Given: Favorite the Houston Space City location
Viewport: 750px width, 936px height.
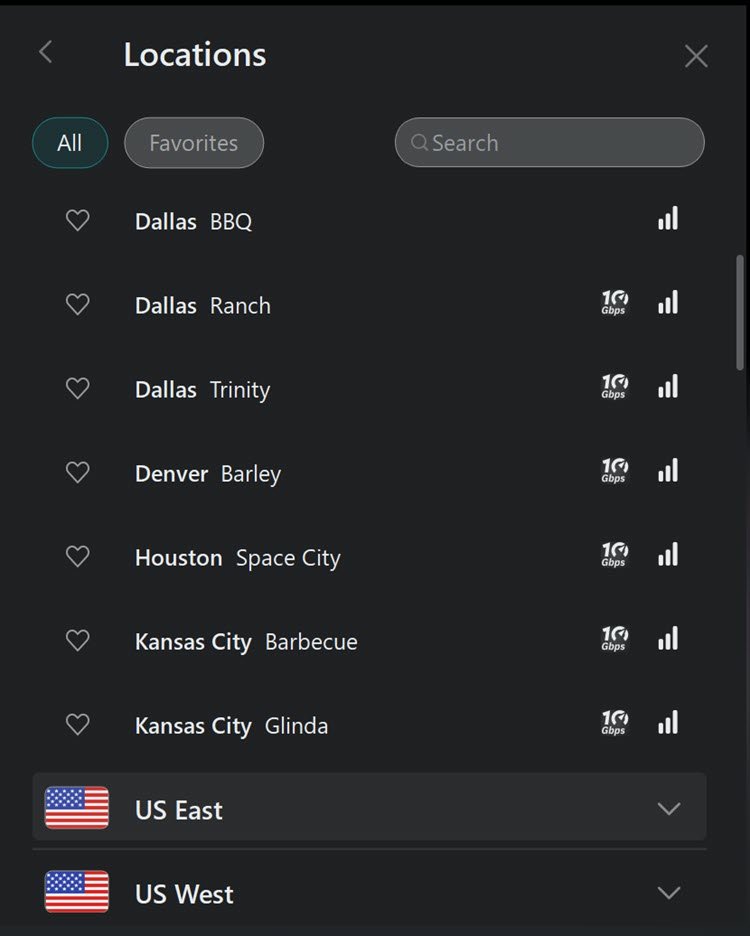Looking at the screenshot, I should 78,556.
